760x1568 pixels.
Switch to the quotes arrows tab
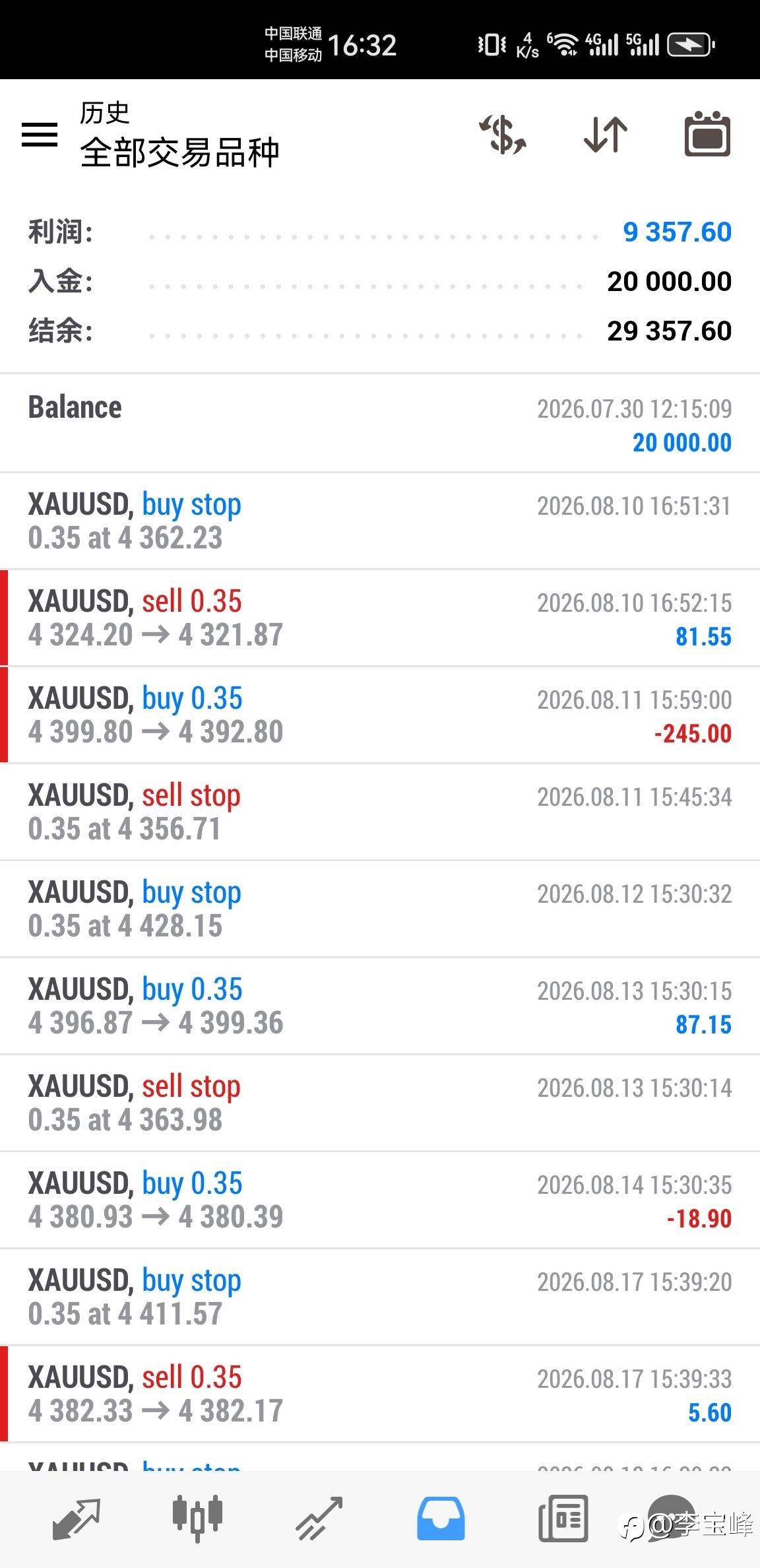(x=76, y=1519)
